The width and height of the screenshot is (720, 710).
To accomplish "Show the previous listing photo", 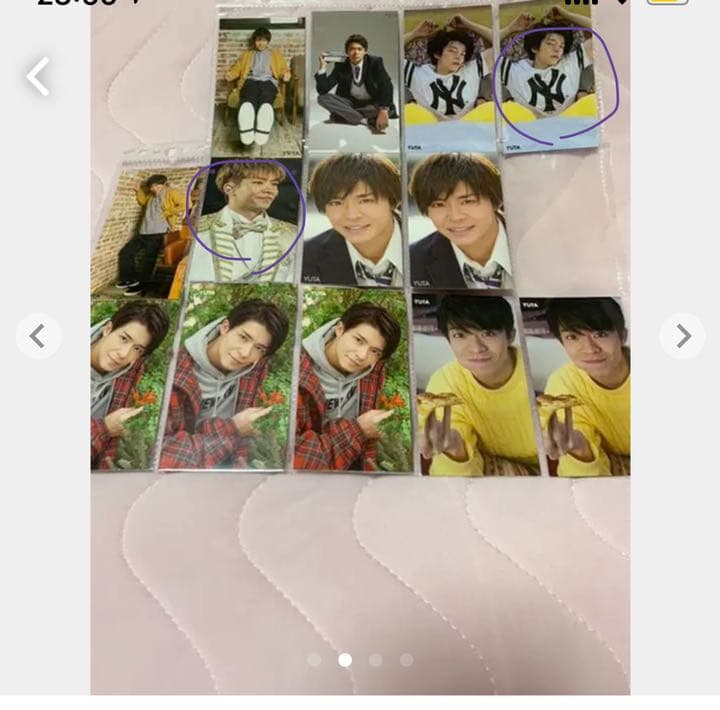I will click(x=38, y=337).
